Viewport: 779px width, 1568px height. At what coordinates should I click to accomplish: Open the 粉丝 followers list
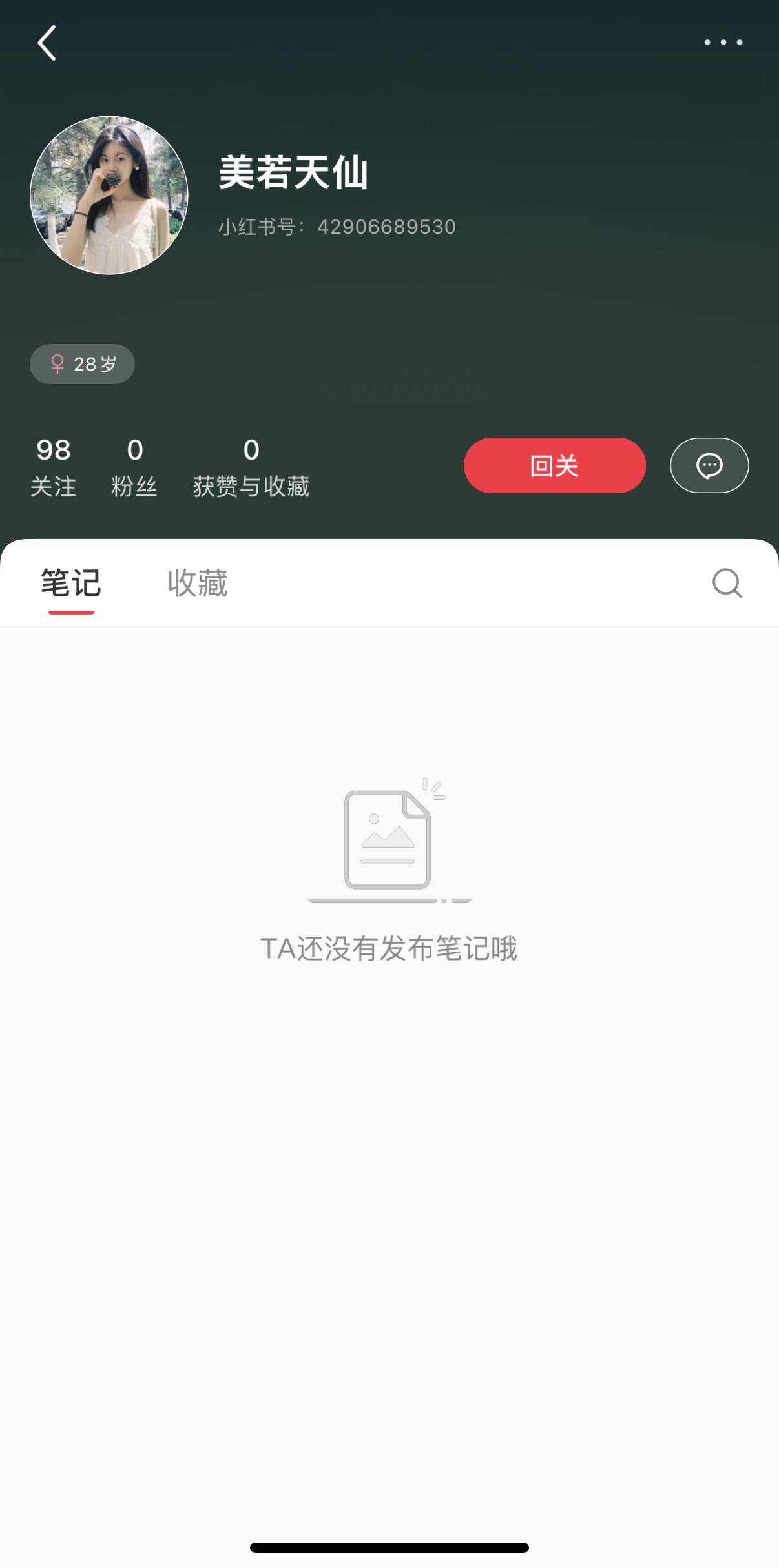click(134, 467)
